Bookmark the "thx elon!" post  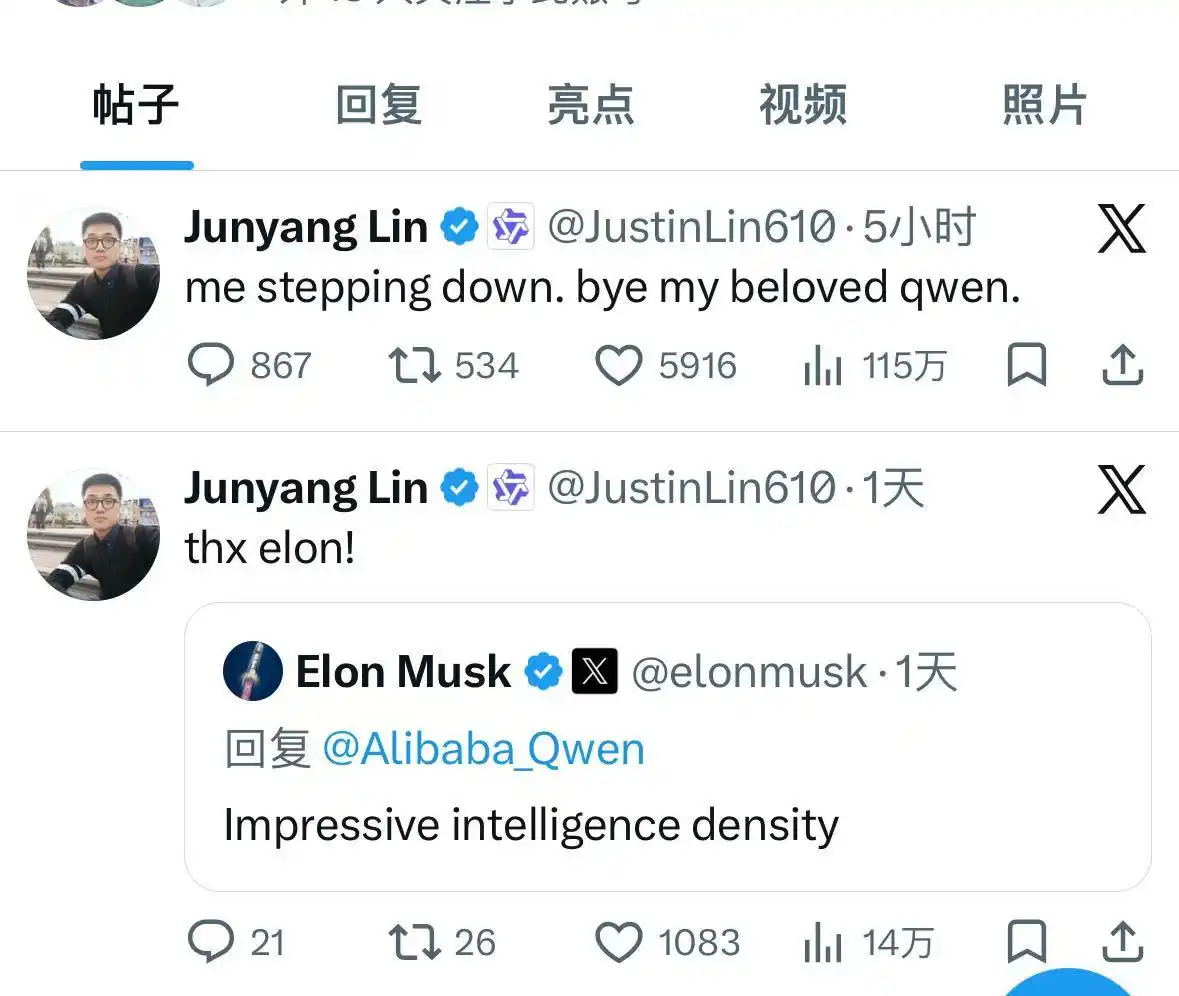1026,941
